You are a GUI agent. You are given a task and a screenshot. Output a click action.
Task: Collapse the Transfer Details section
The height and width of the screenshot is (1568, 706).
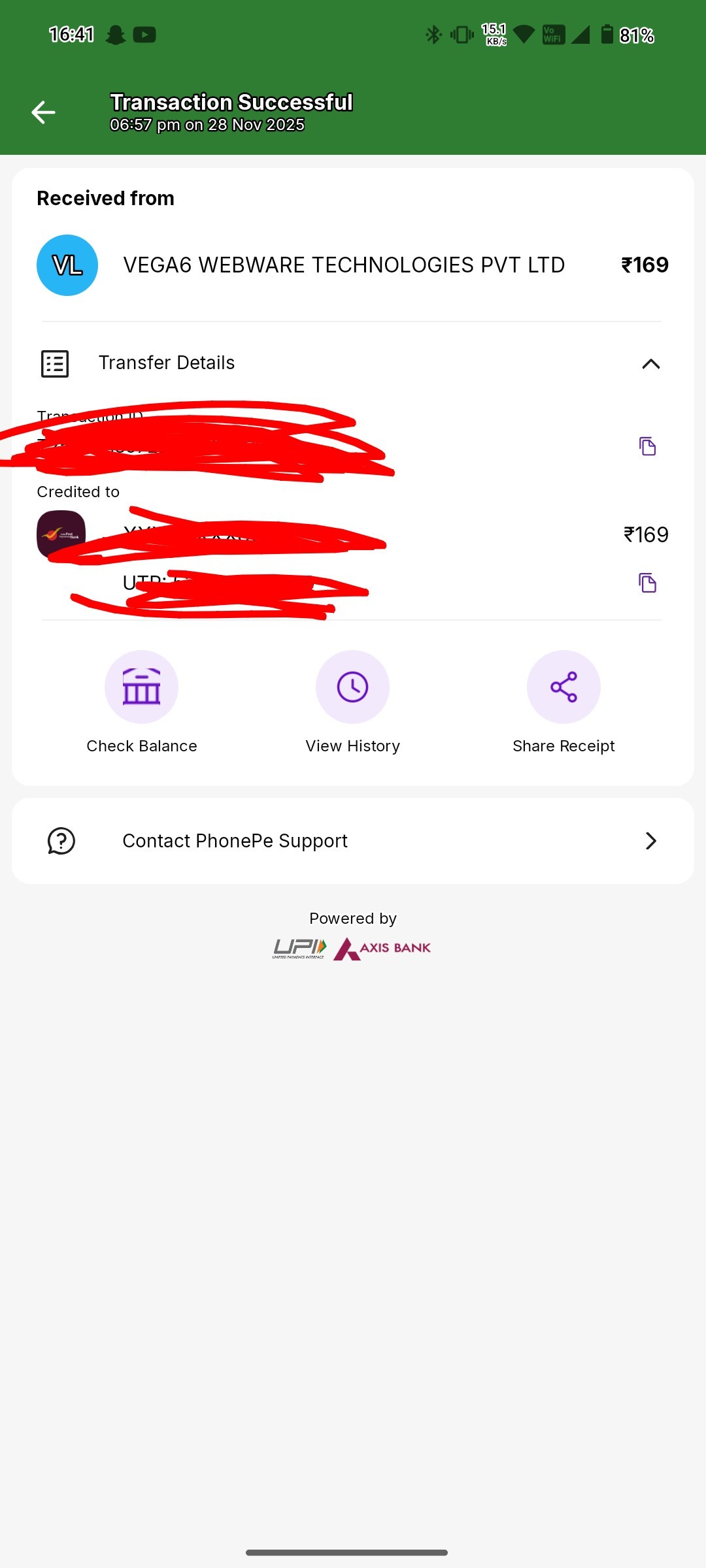click(650, 364)
